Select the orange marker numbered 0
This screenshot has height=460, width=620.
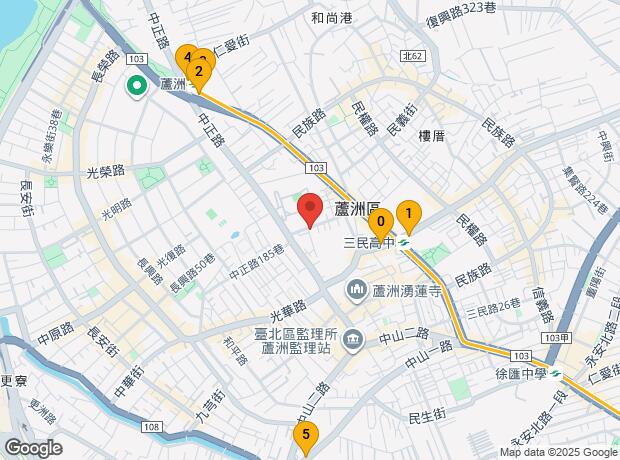(381, 224)
